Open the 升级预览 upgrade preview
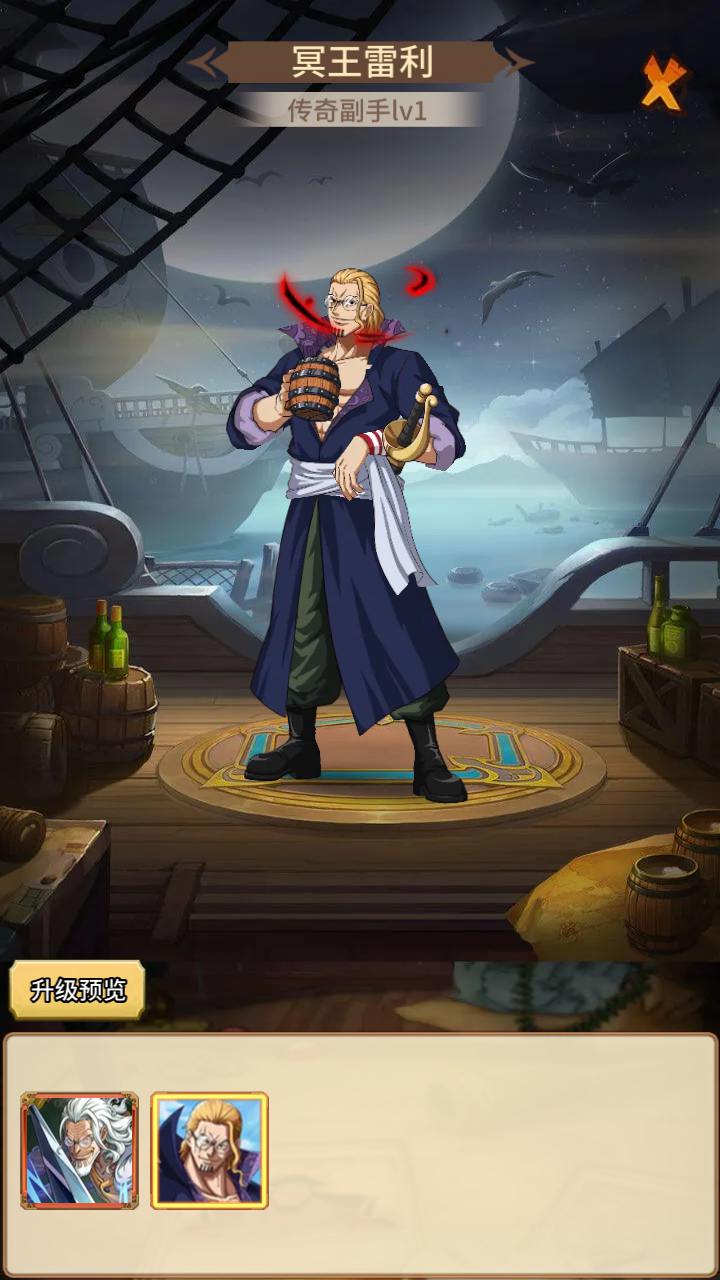The image size is (720, 1280). click(78, 990)
